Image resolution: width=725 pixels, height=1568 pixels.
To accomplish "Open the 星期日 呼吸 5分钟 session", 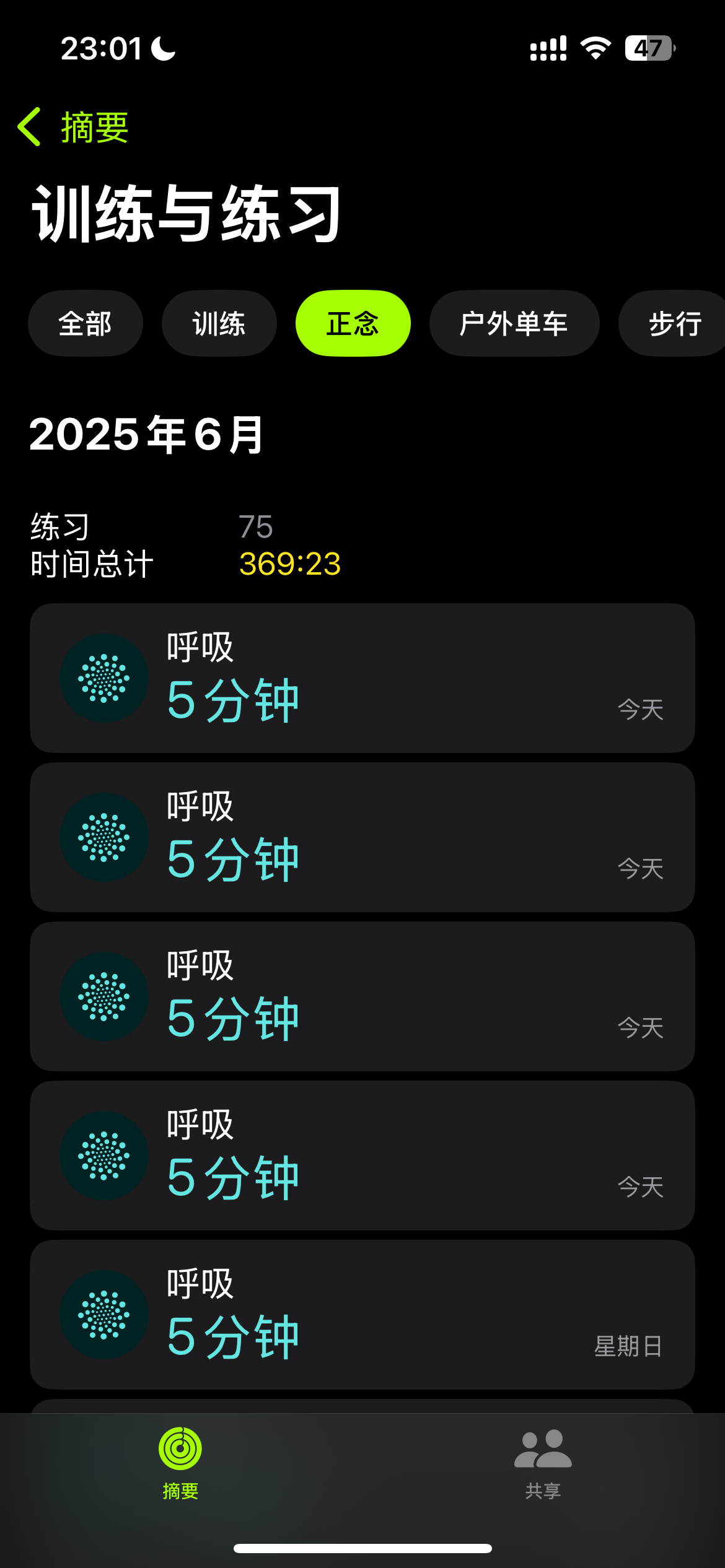I will 362,1315.
